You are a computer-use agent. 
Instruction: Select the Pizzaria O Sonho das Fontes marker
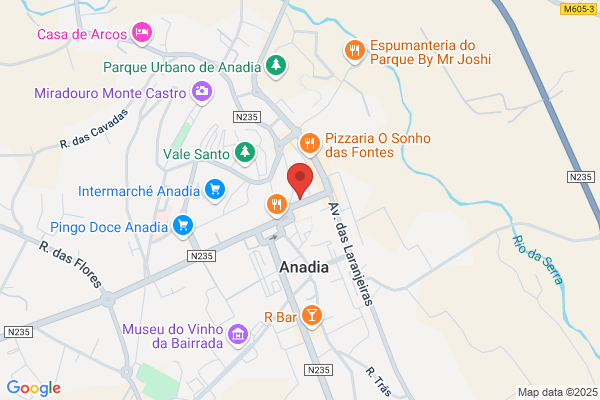(310, 144)
